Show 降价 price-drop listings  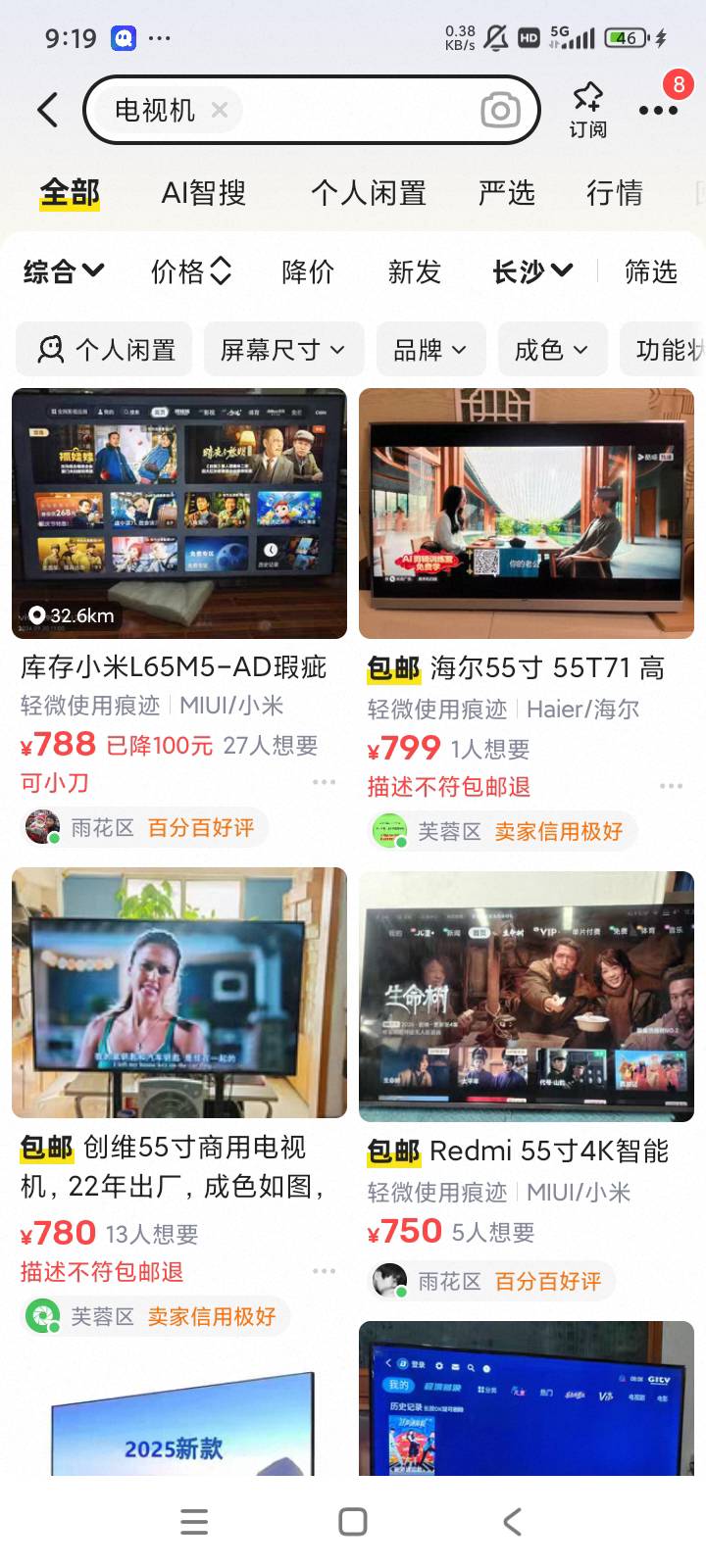coord(308,271)
